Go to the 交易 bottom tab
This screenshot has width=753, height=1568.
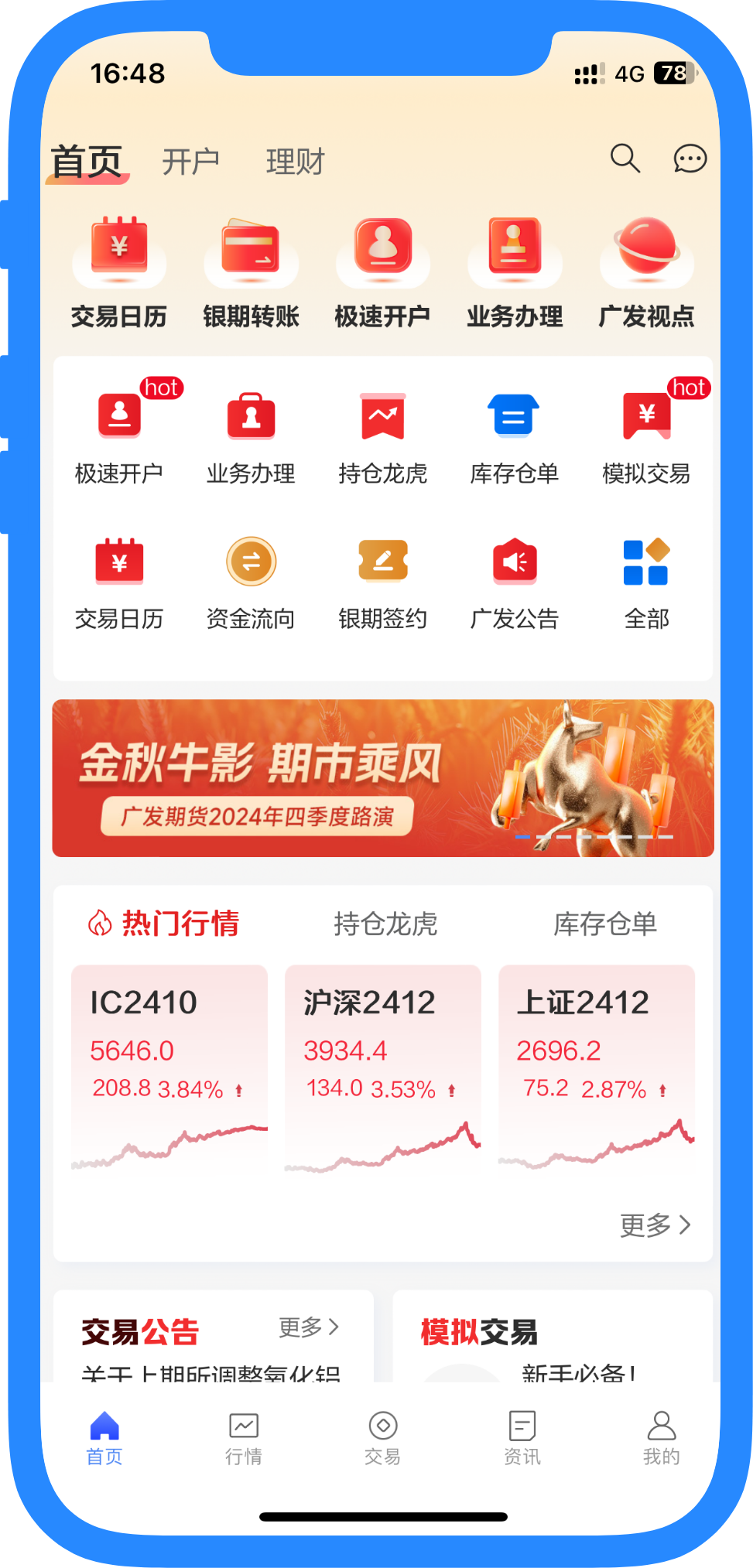point(382,1438)
